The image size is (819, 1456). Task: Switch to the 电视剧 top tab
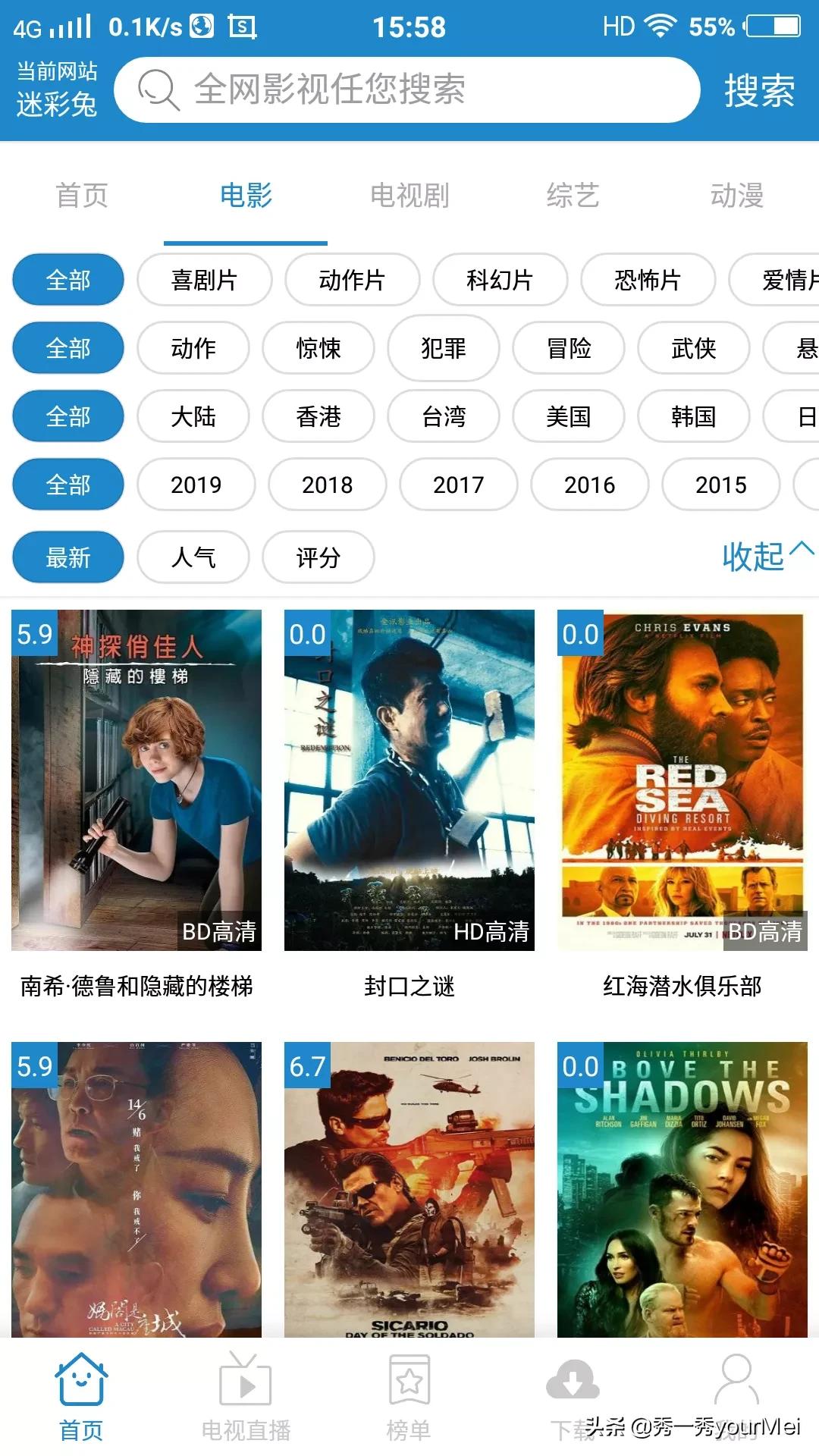tap(409, 196)
